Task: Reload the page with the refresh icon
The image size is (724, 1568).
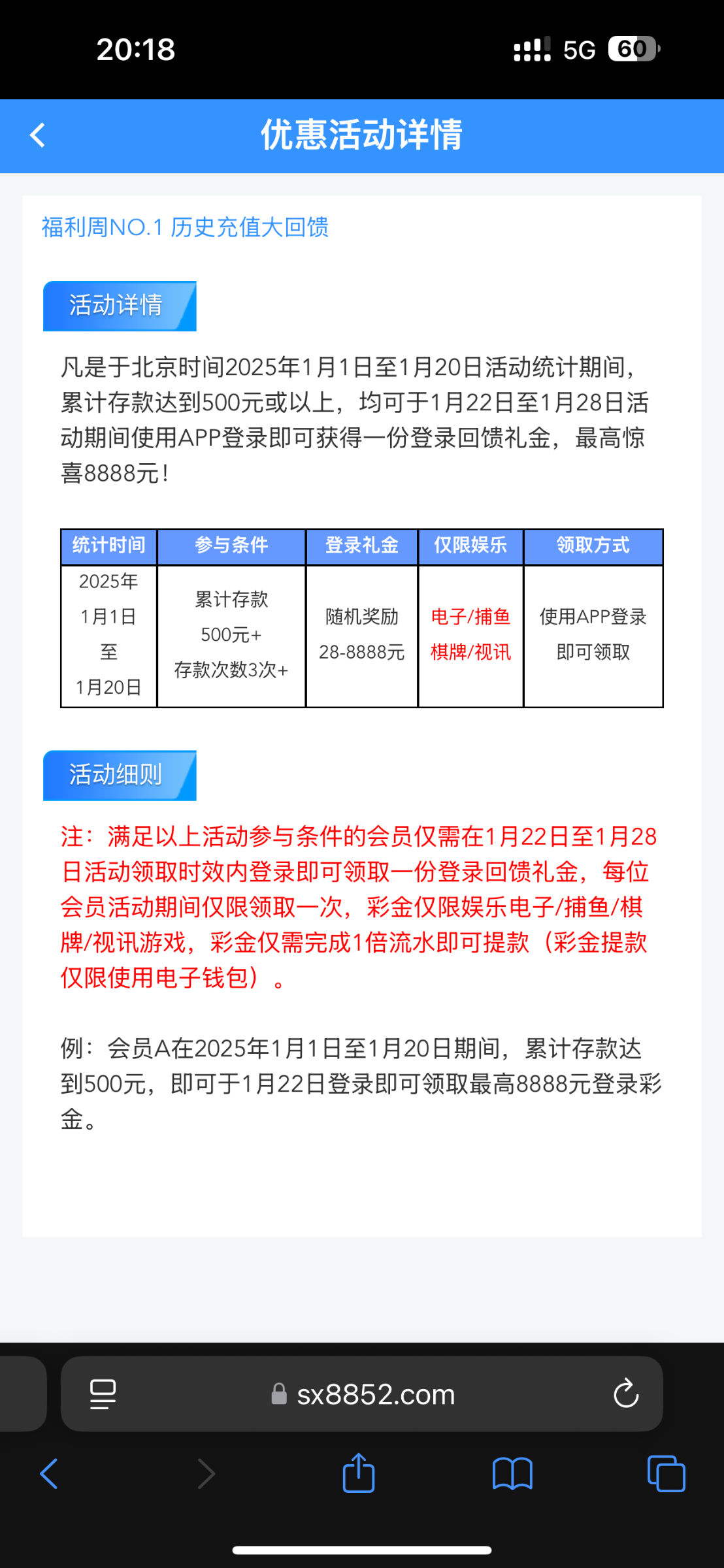Action: pos(625,1393)
